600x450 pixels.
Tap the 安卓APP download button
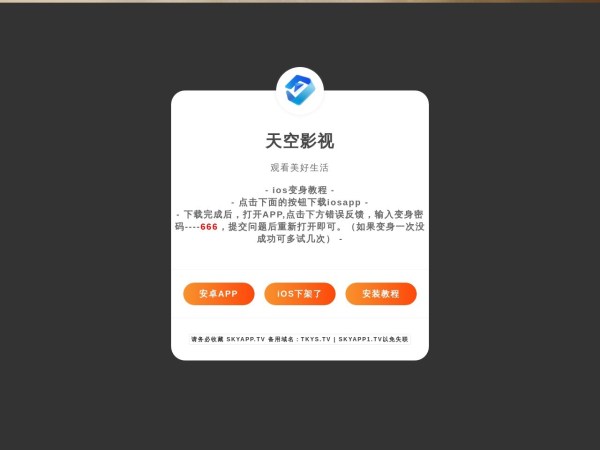pyautogui.click(x=218, y=294)
